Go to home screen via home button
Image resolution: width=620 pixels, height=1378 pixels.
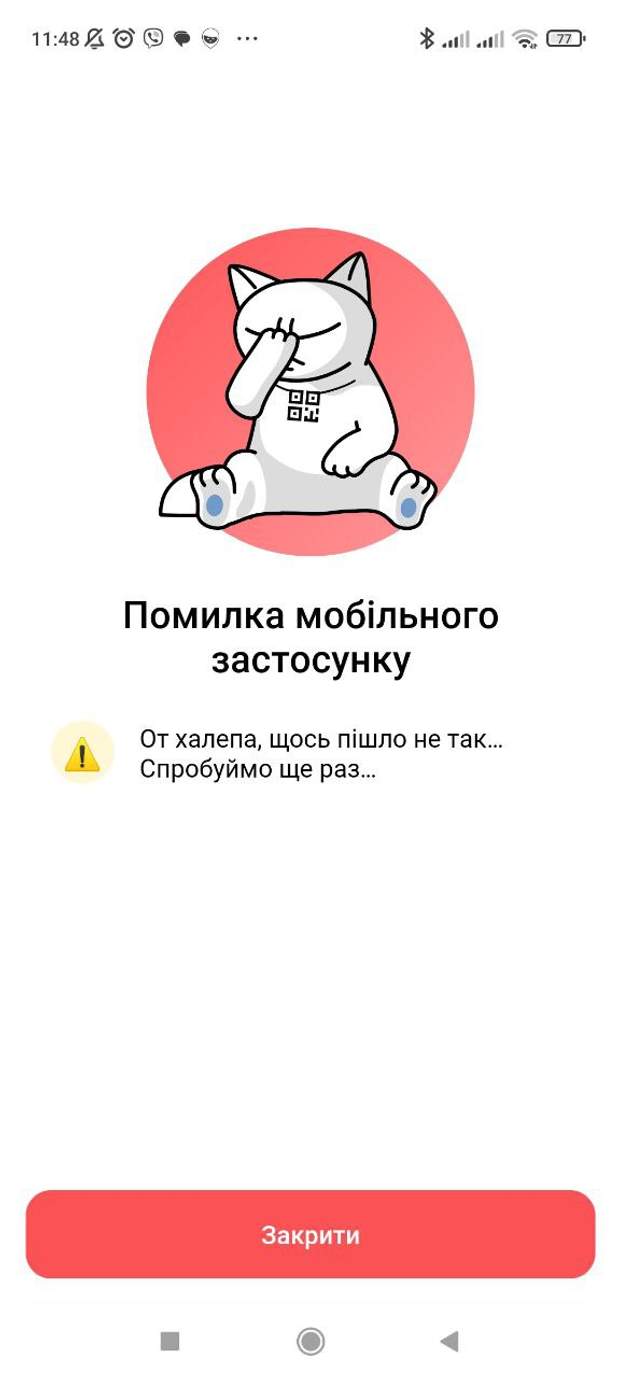click(x=310, y=1341)
